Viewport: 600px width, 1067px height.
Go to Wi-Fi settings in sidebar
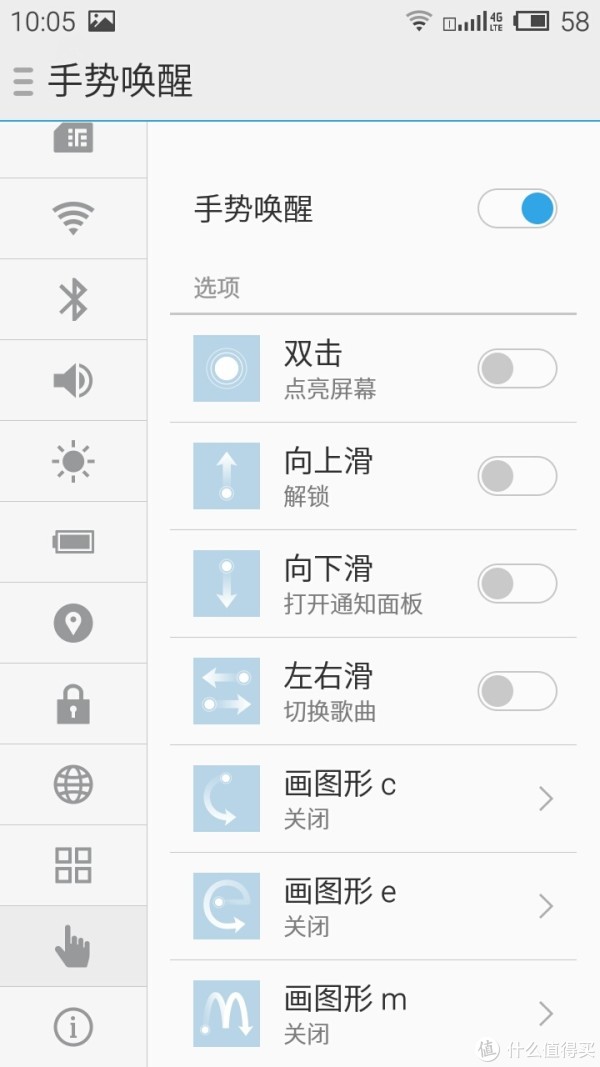[x=73, y=219]
